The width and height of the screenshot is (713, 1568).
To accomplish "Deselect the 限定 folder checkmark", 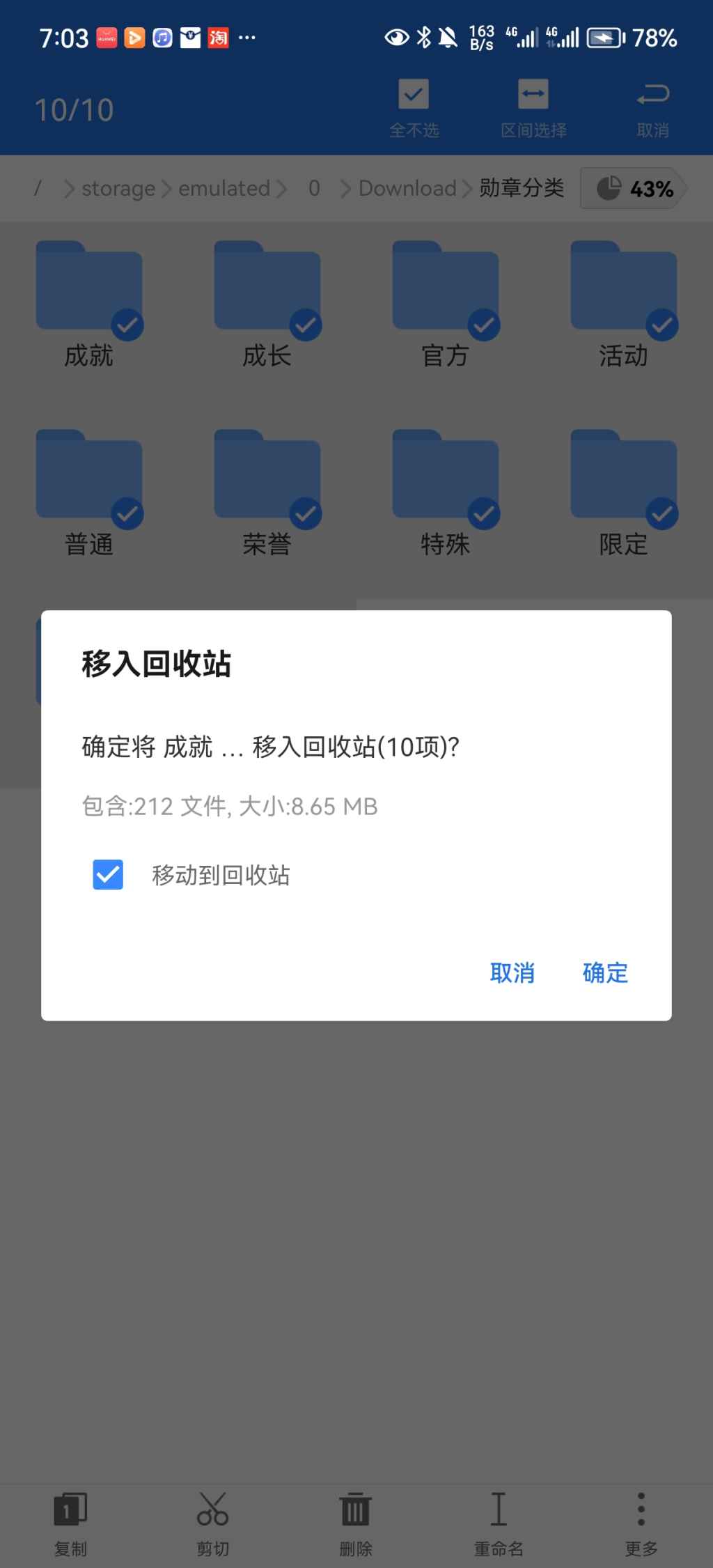I will pos(661,513).
